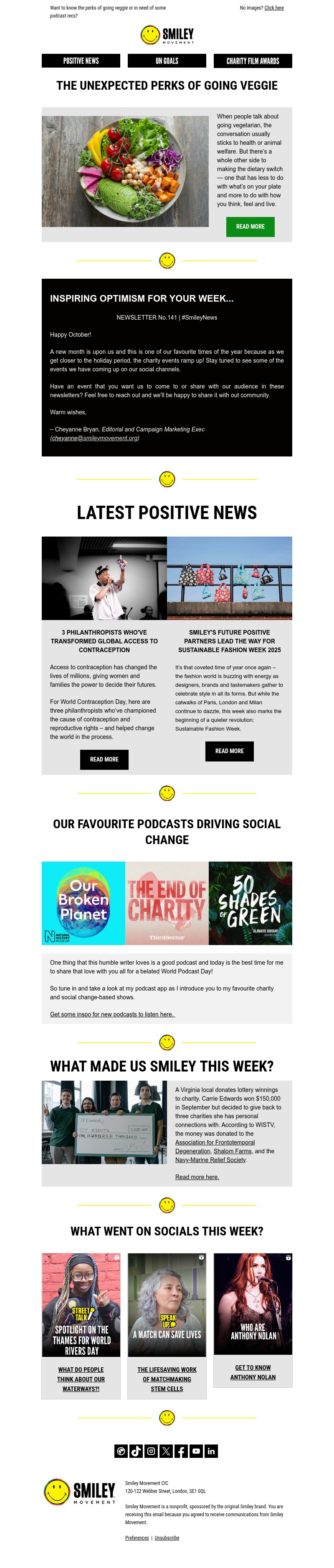334x1568 pixels.
Task: Open the YouTube channel icon
Action: (196, 1451)
